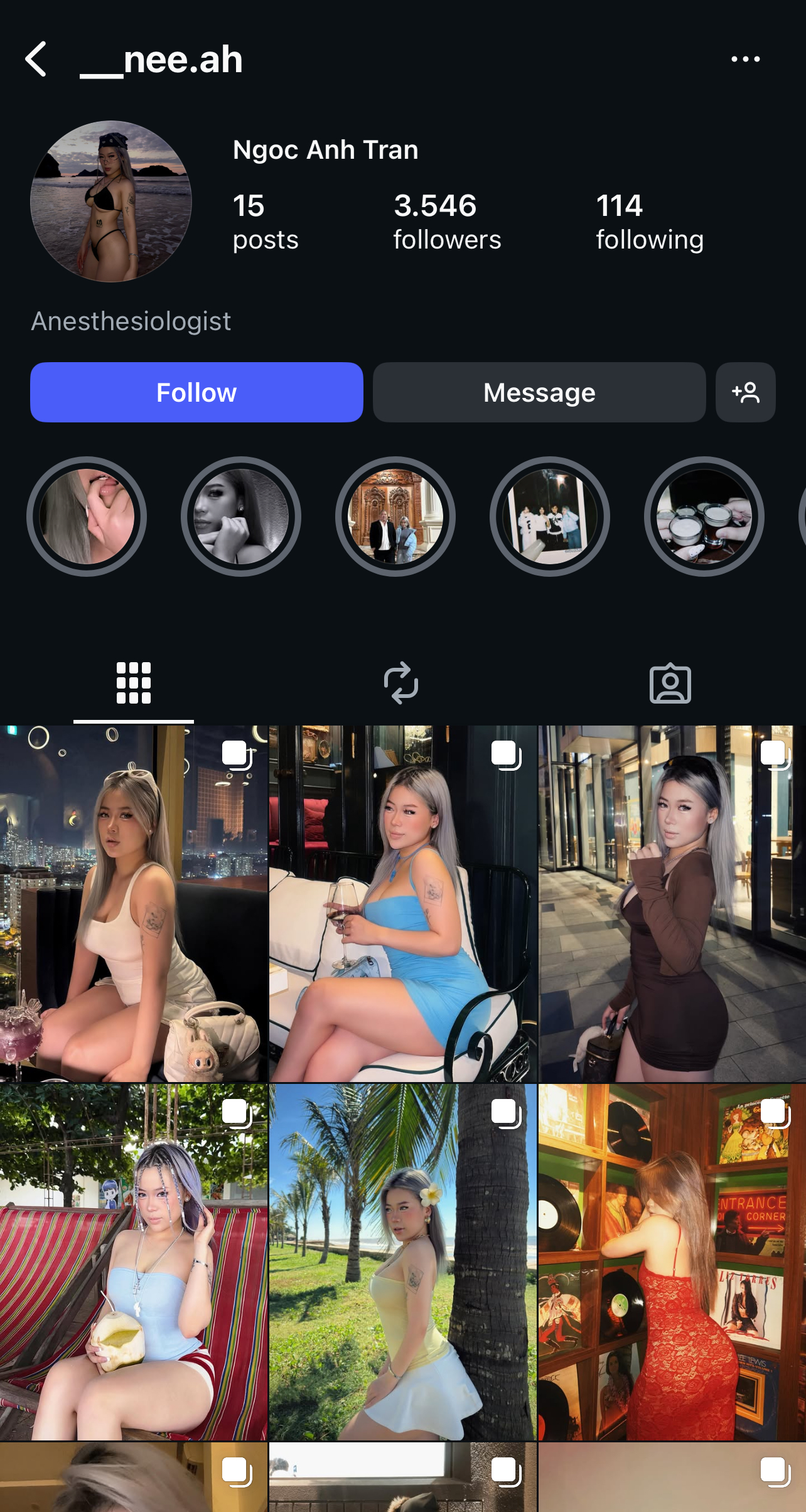Open the coconut and striped chair post
The image size is (806, 1512).
click(x=134, y=1262)
